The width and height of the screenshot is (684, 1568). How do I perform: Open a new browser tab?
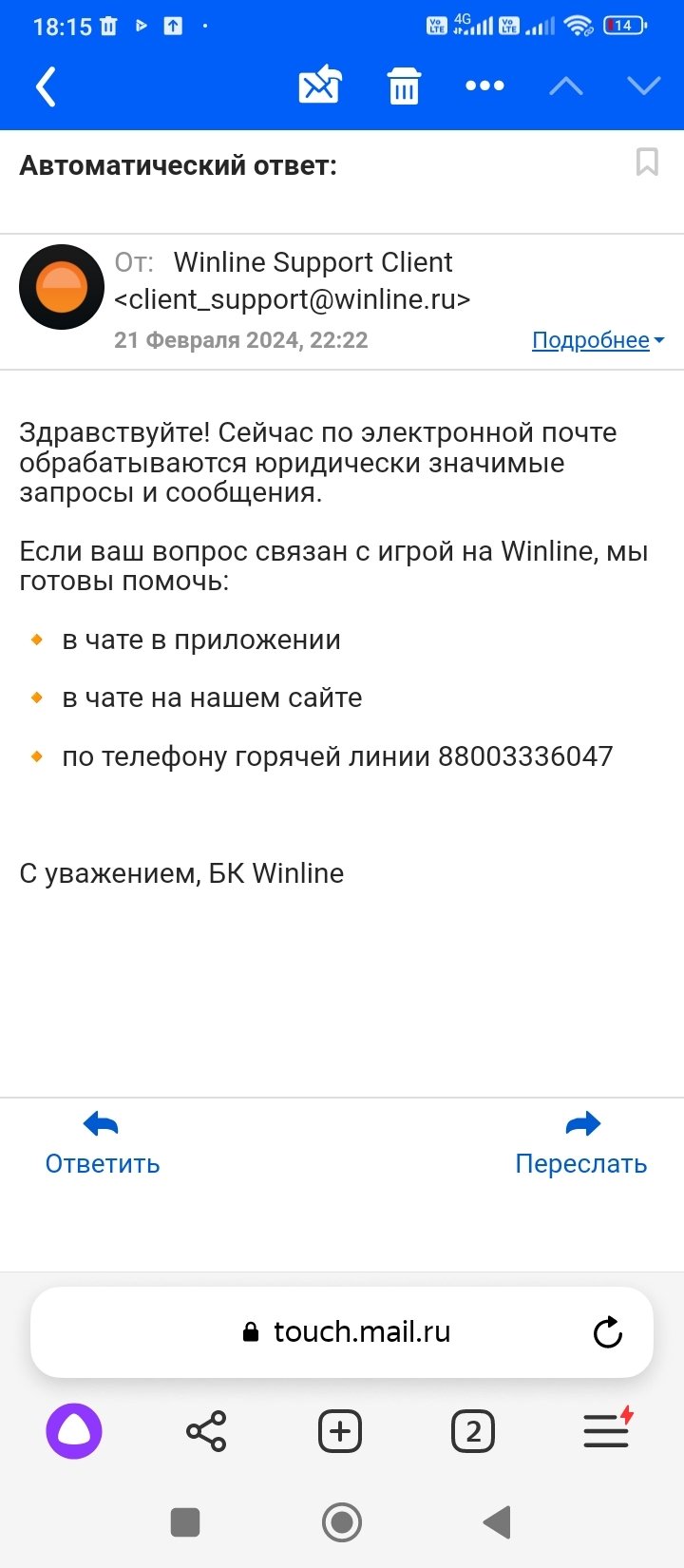pyautogui.click(x=340, y=1431)
